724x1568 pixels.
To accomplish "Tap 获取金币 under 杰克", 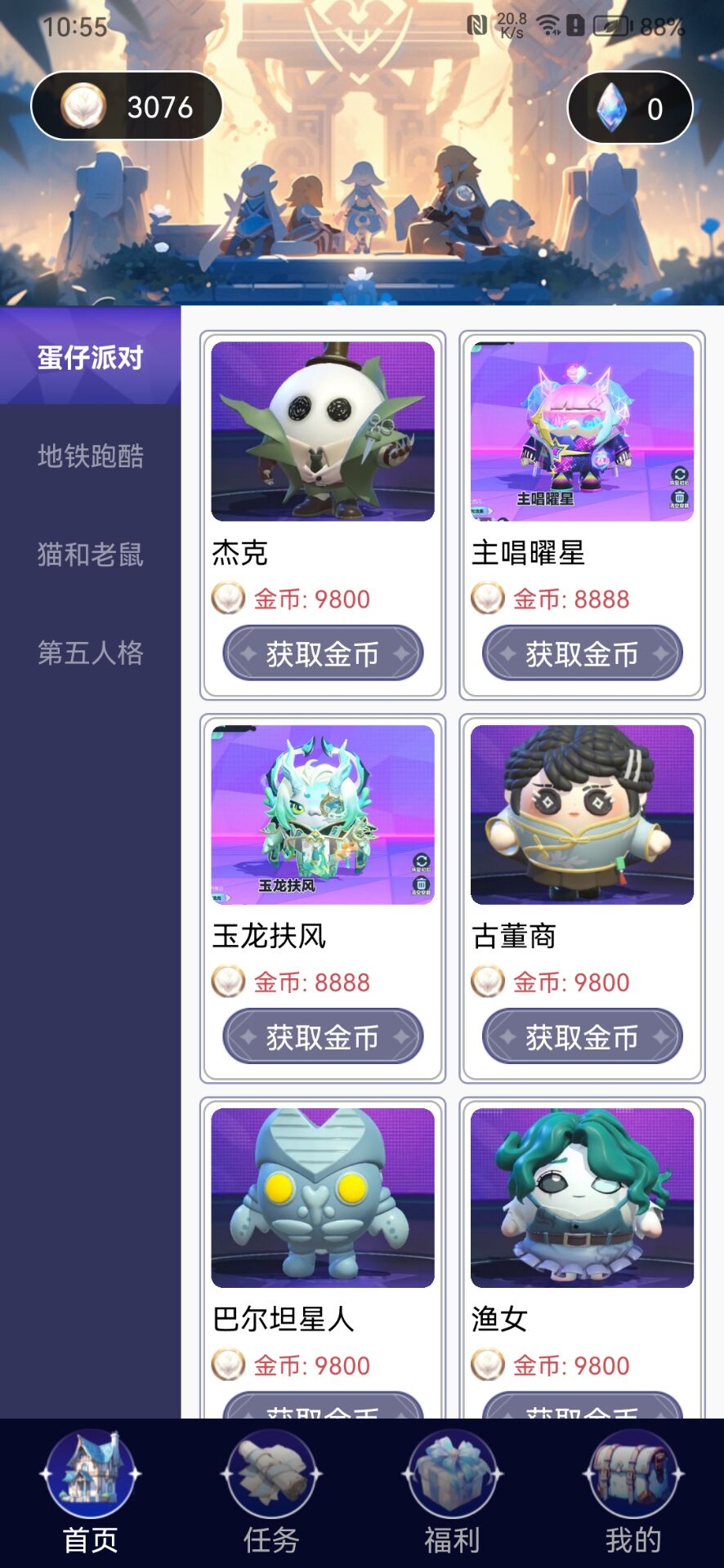I will point(323,653).
